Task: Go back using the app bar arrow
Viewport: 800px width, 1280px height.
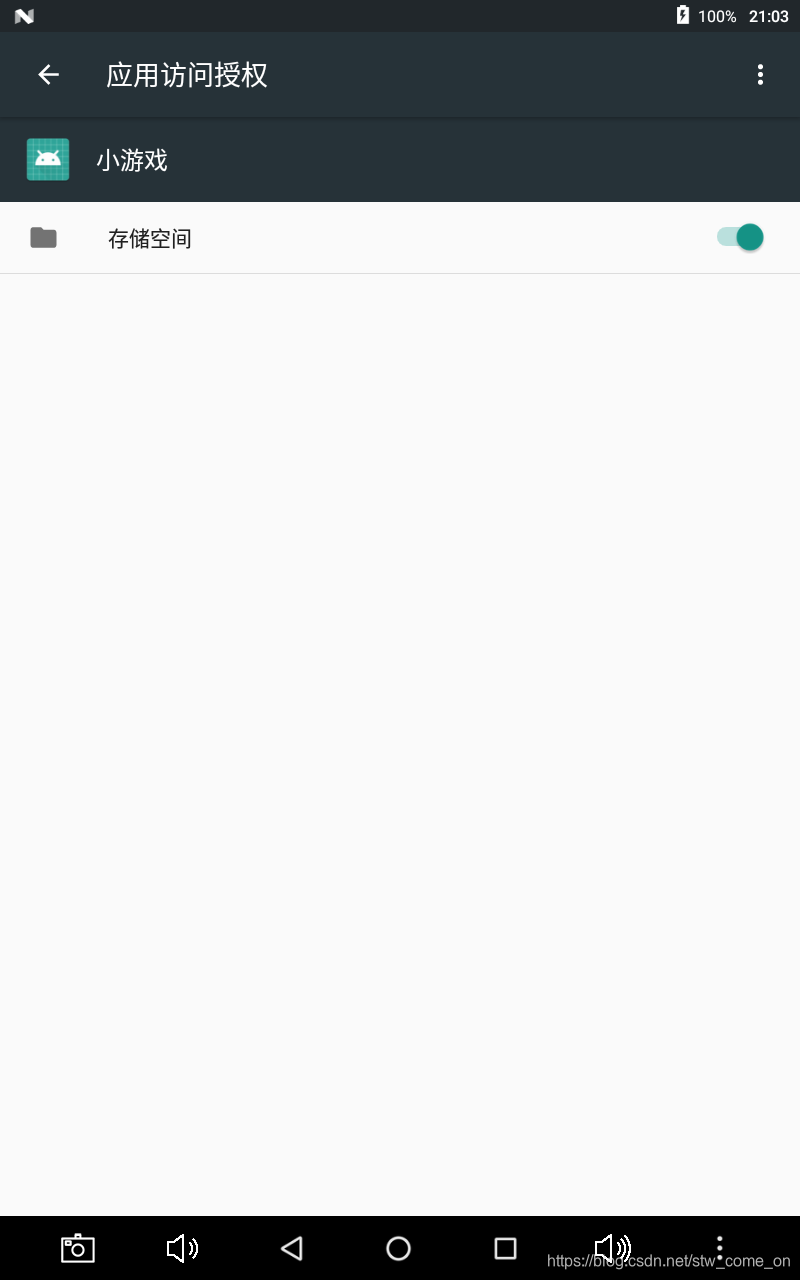Action: [48, 74]
